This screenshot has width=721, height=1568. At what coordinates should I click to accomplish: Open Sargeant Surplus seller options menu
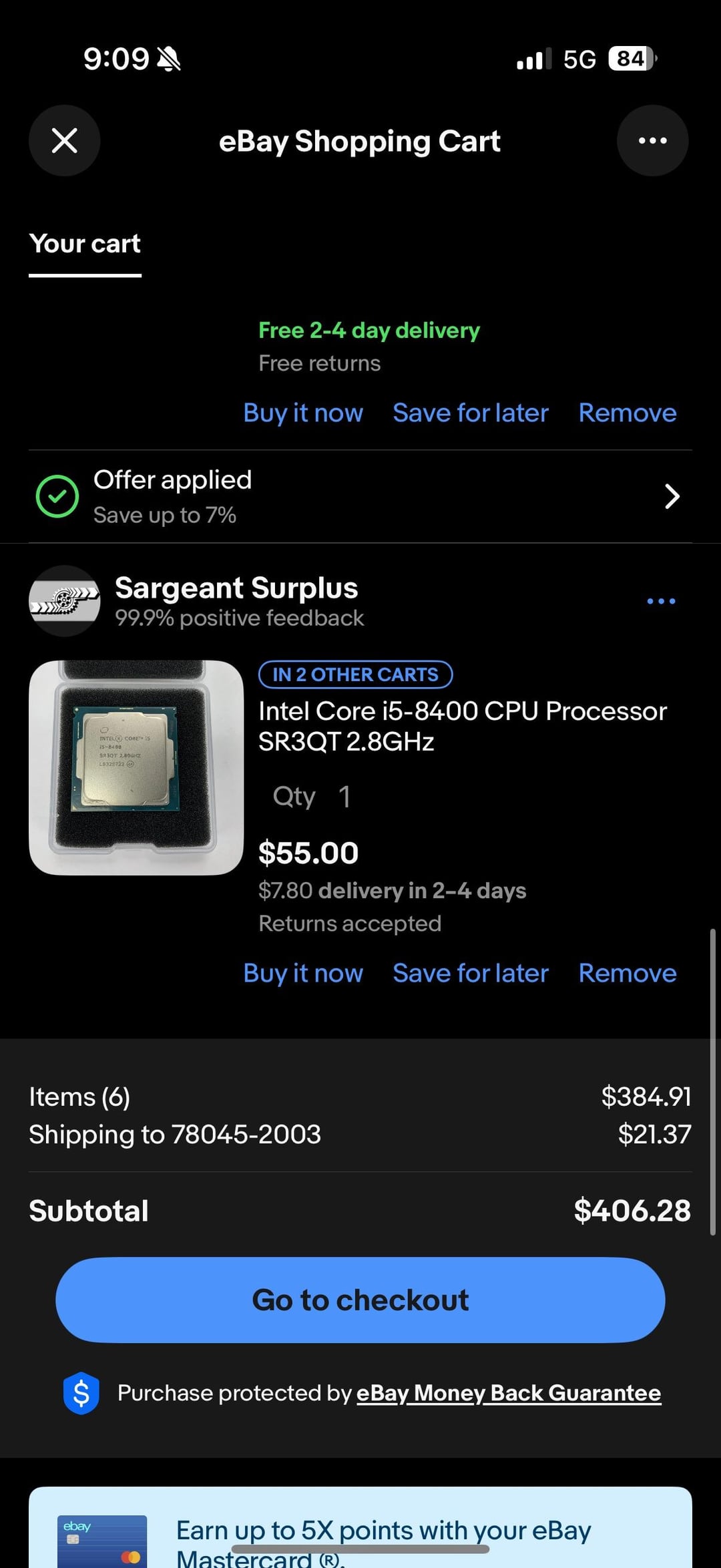661,601
